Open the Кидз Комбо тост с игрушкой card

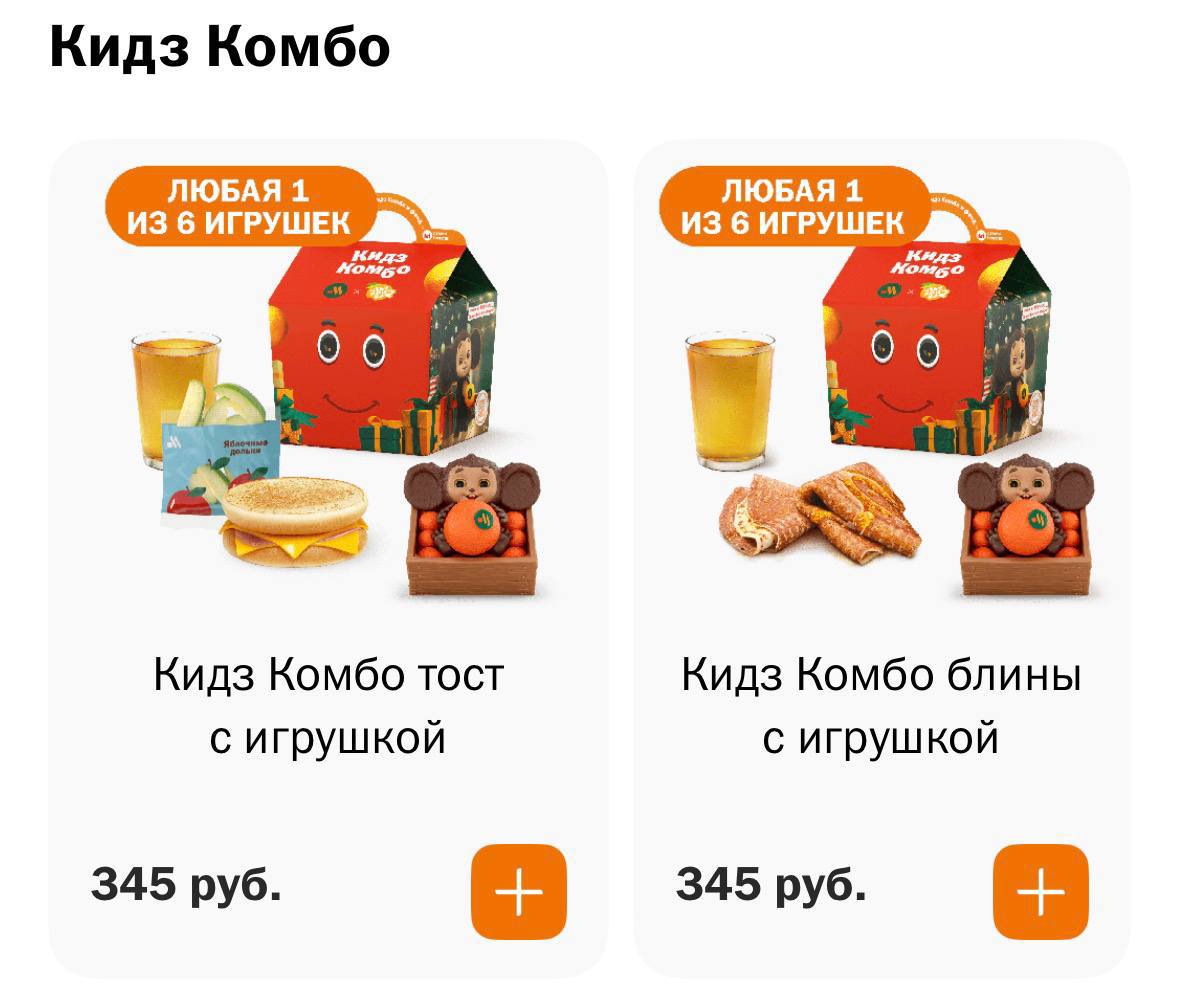[328, 705]
